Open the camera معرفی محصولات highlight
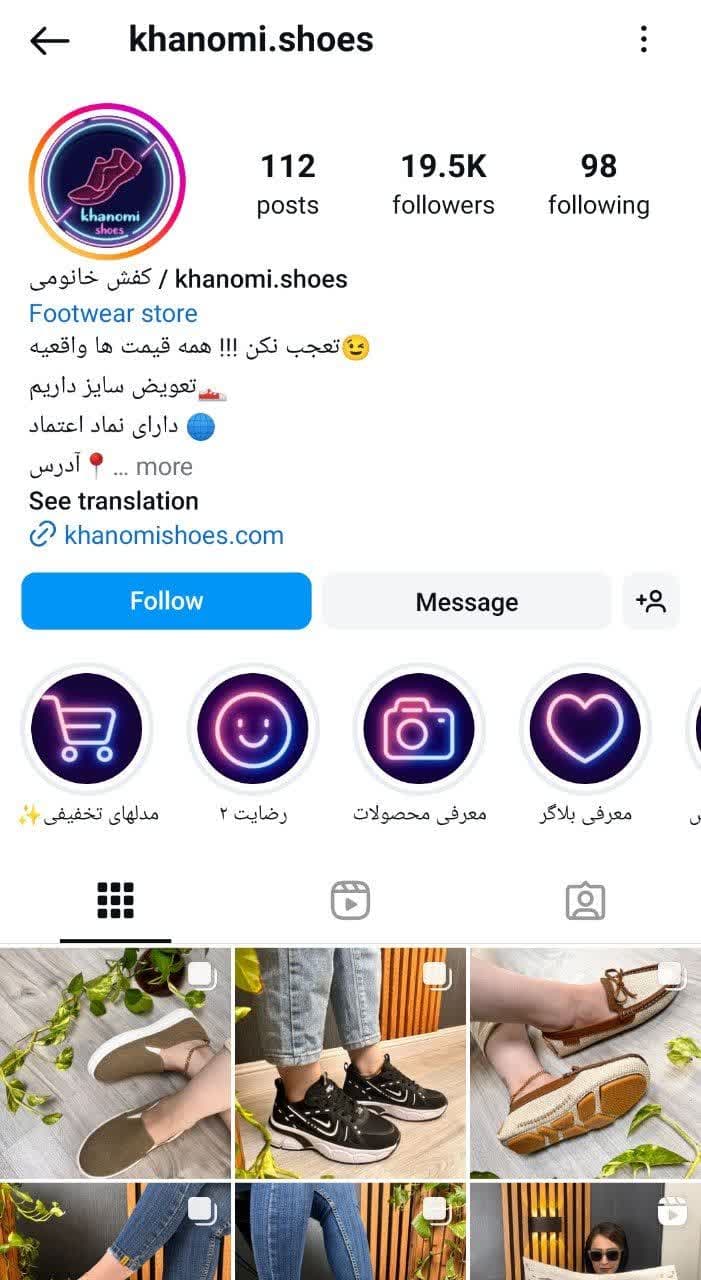This screenshot has width=701, height=1280. coord(419,728)
